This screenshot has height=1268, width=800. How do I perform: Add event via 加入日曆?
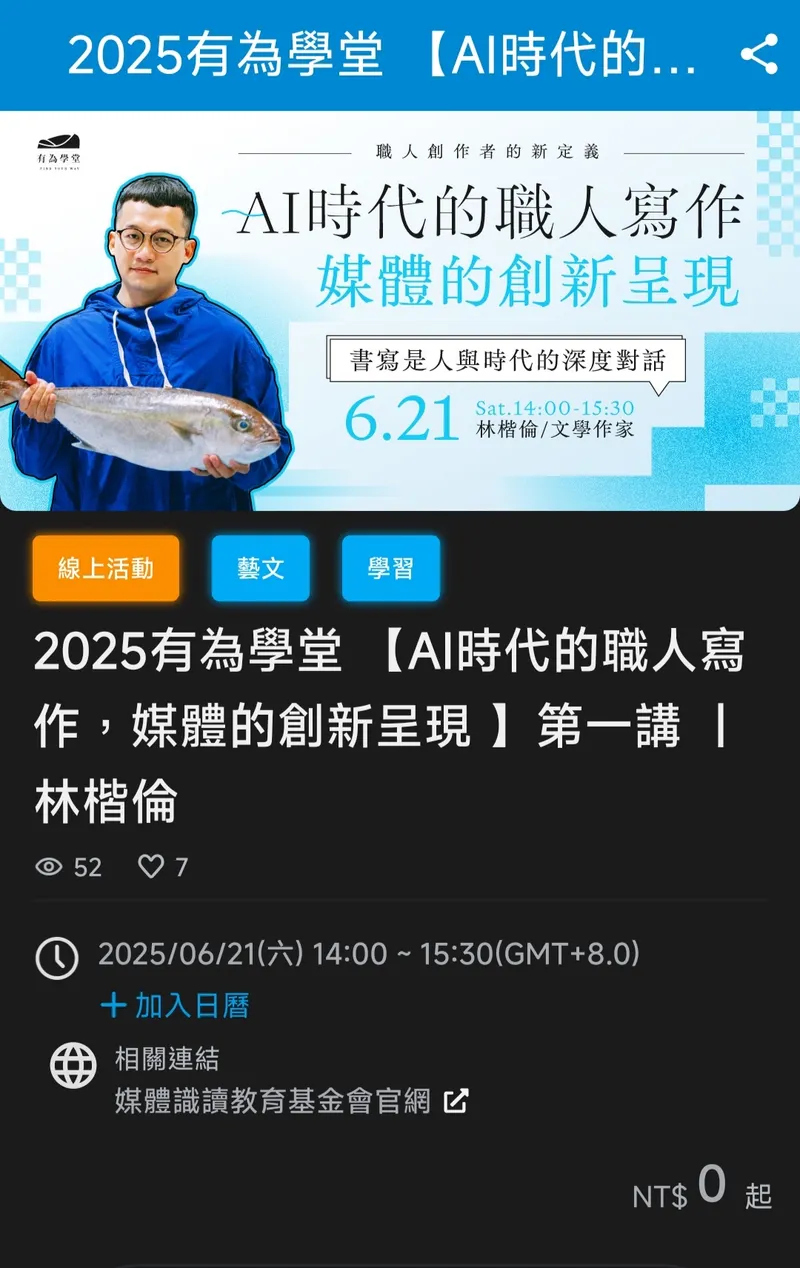(x=176, y=1005)
